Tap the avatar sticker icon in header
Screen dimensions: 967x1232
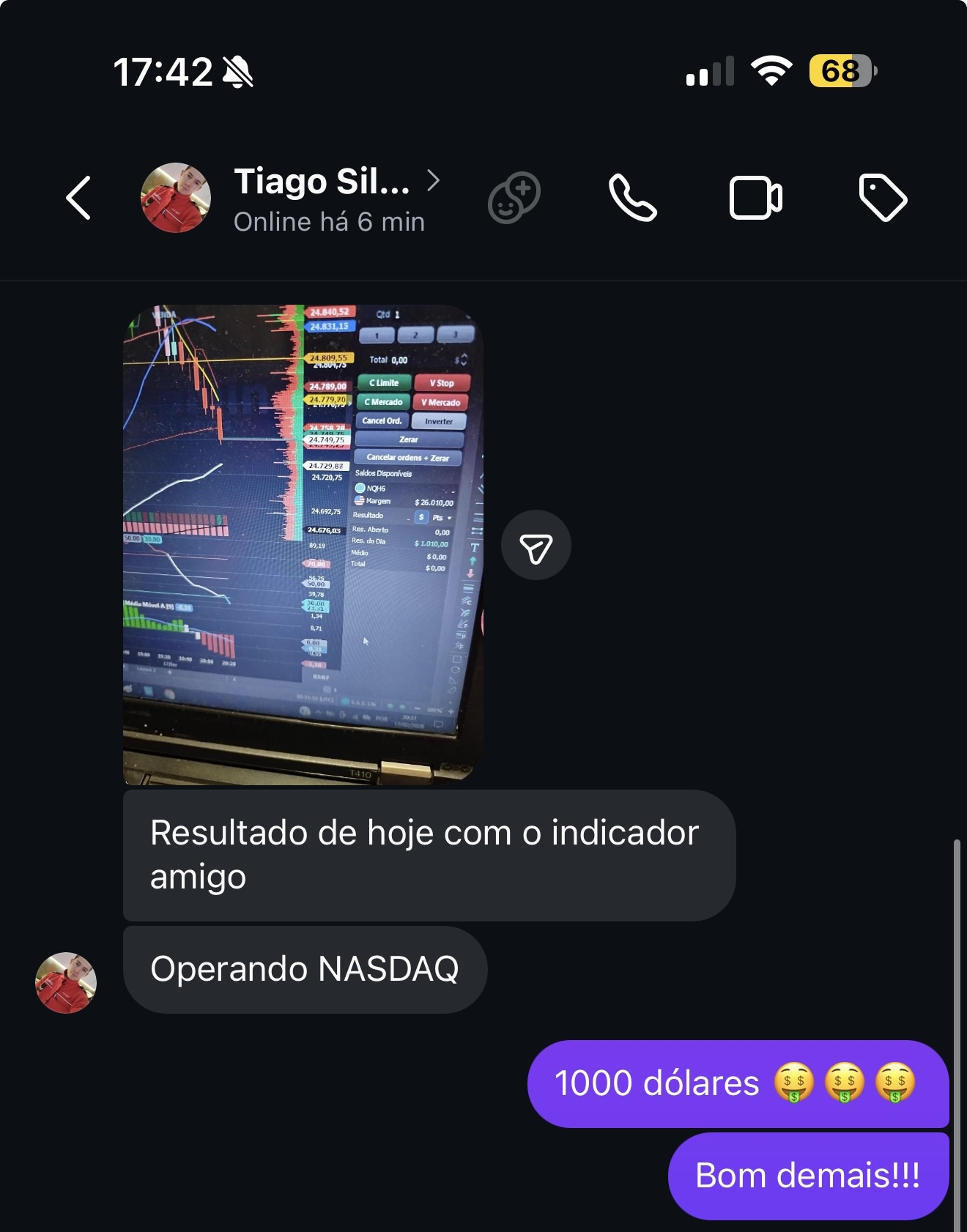pyautogui.click(x=514, y=198)
